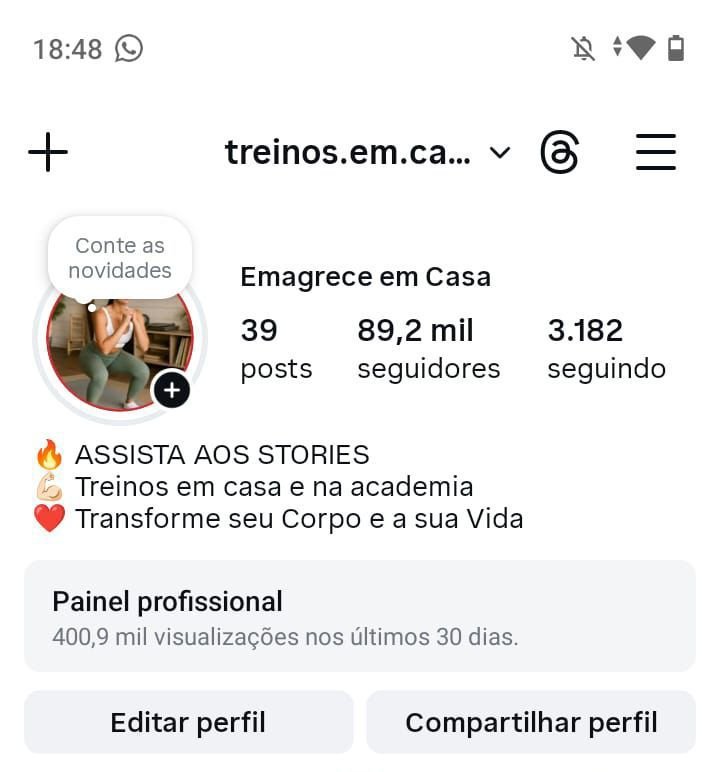Screen dimensions: 720x772
Task: Tap the Compartilhar perfil button
Action: coord(531,722)
